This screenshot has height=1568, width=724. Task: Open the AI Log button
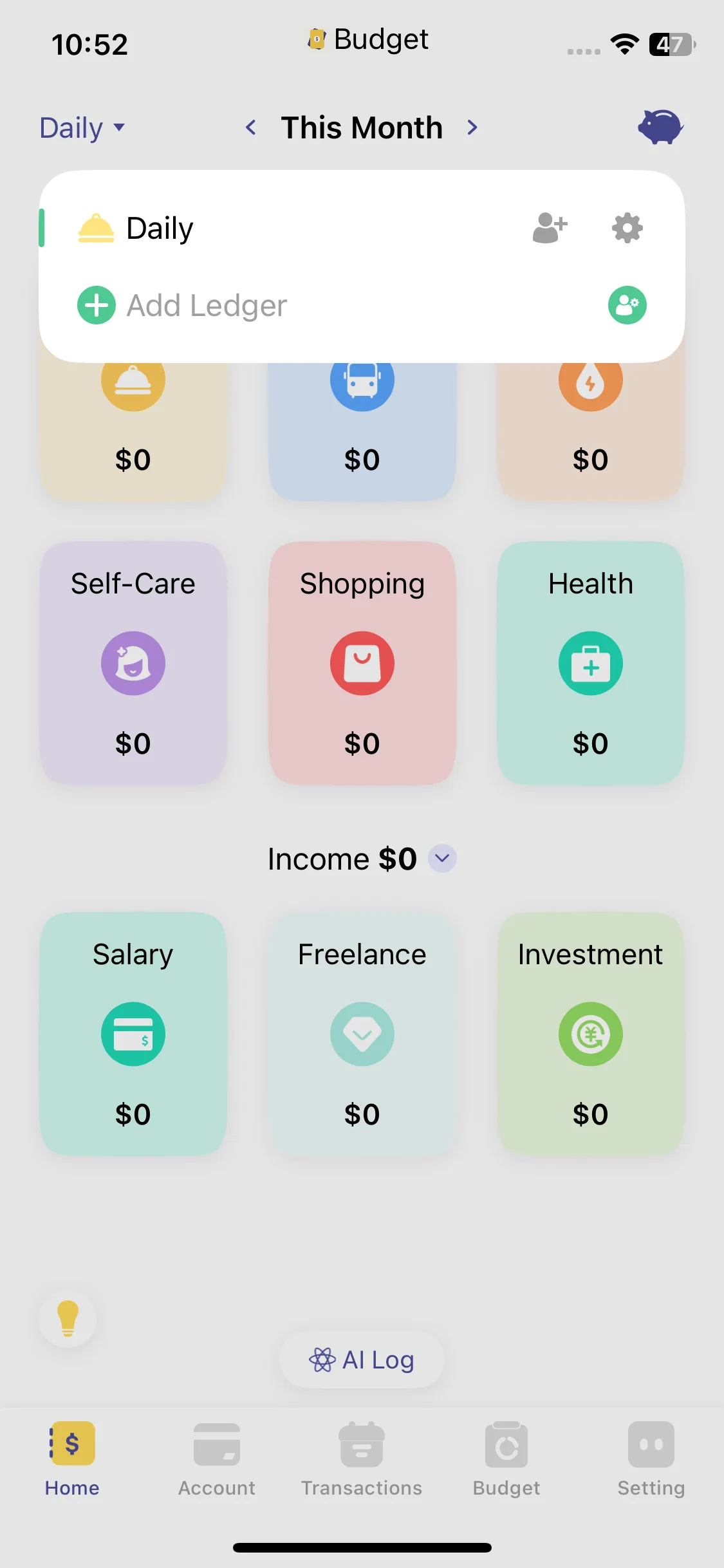pyautogui.click(x=362, y=1360)
